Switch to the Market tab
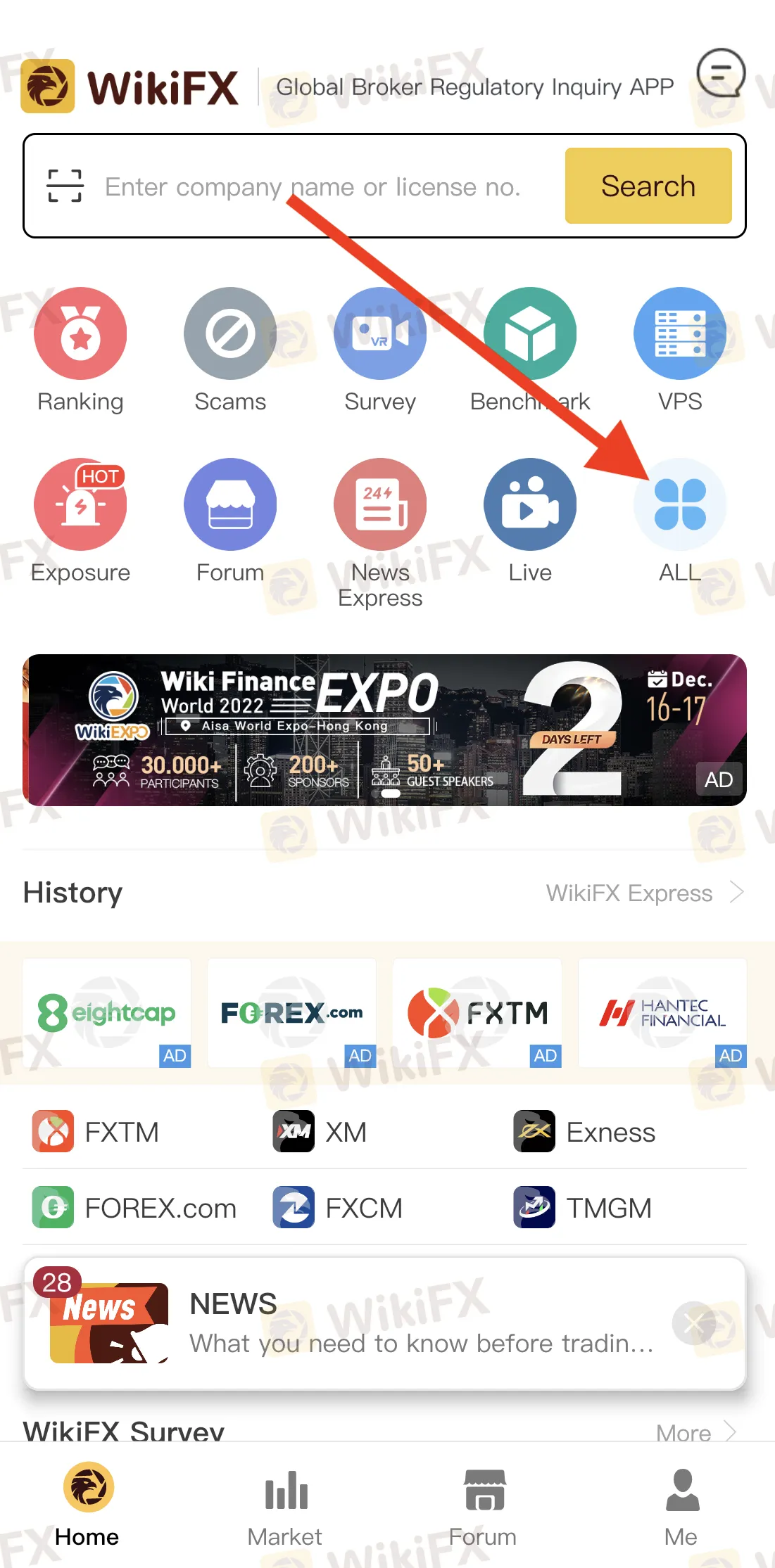Viewport: 775px width, 1568px height. (x=285, y=1505)
